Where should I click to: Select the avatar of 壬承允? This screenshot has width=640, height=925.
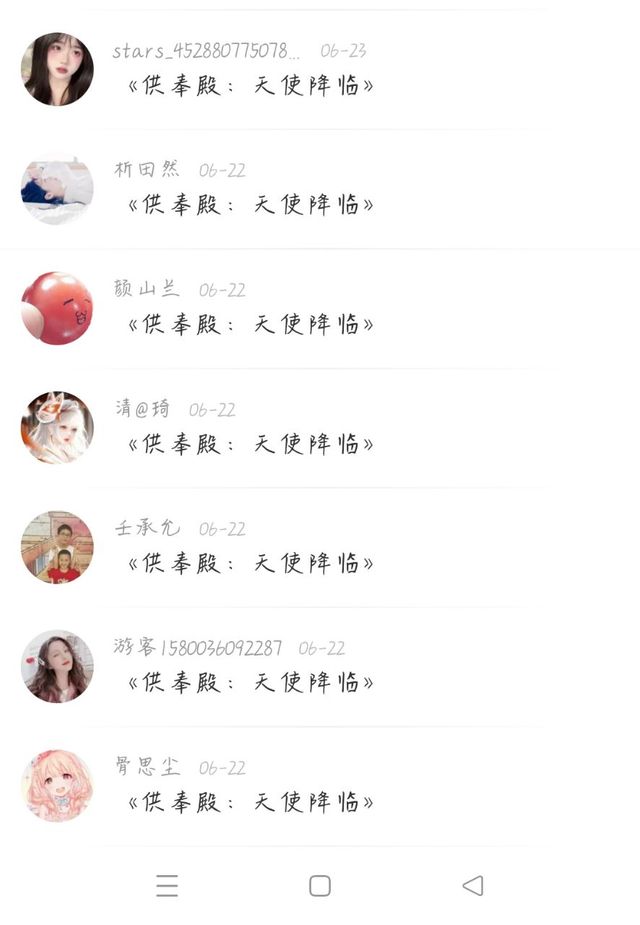tap(57, 547)
